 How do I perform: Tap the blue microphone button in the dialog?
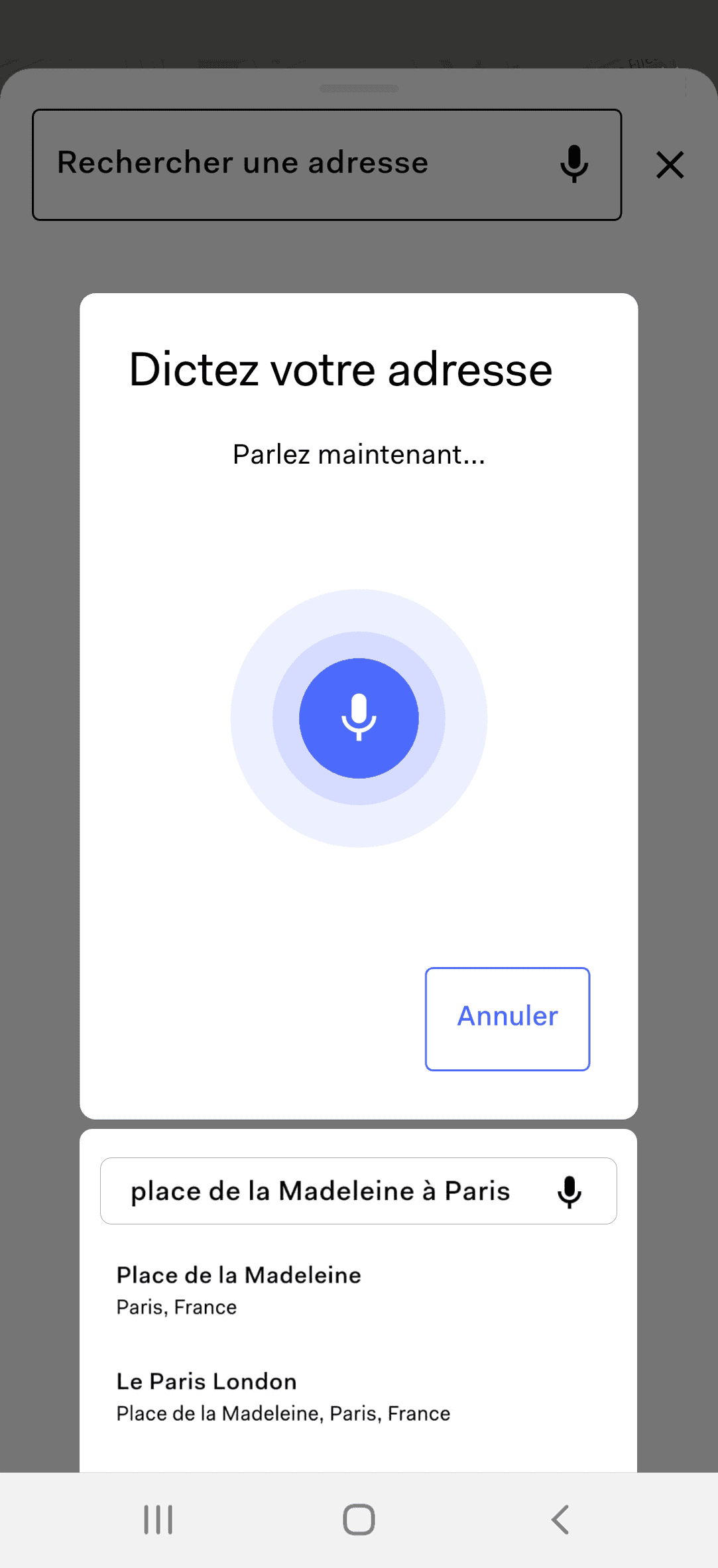359,718
